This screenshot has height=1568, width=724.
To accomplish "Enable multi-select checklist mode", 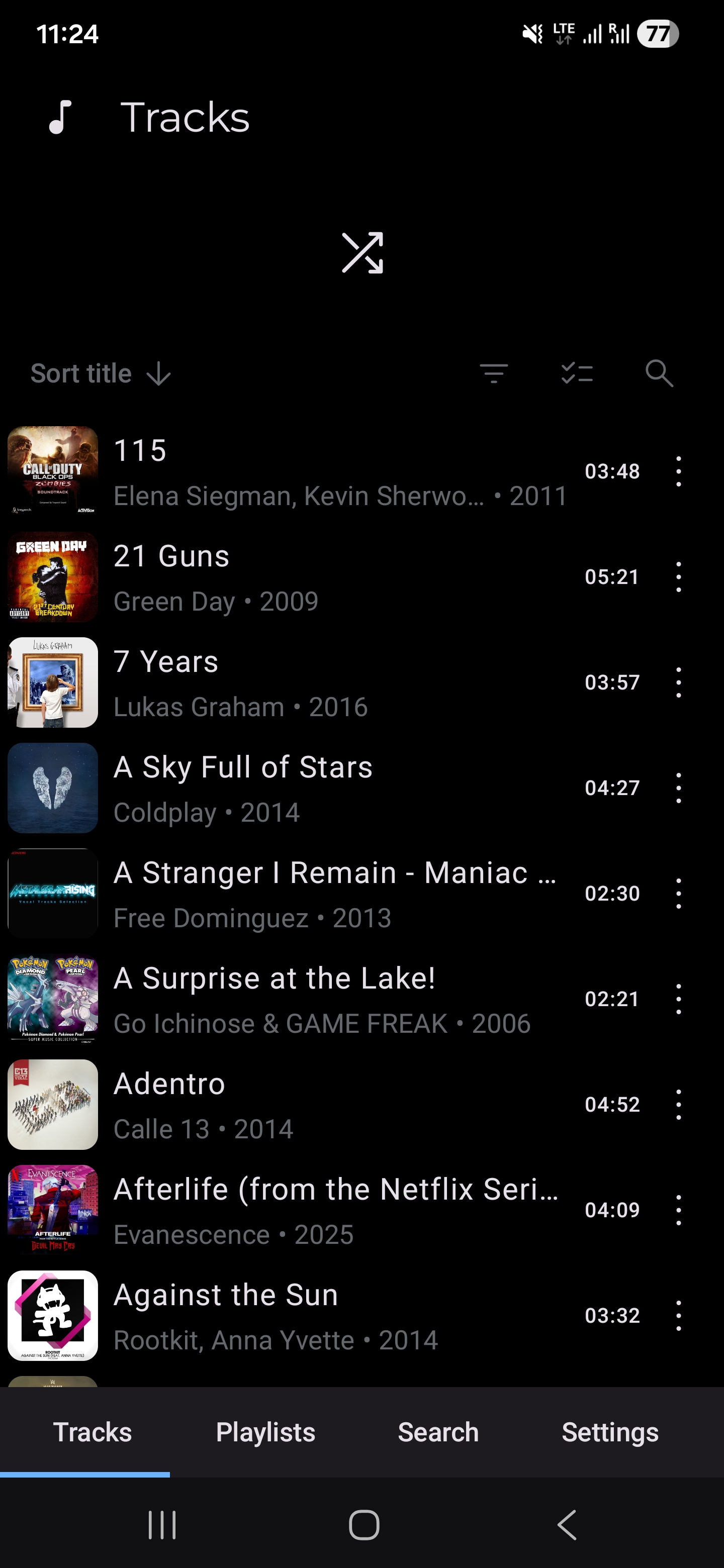I will click(x=577, y=373).
